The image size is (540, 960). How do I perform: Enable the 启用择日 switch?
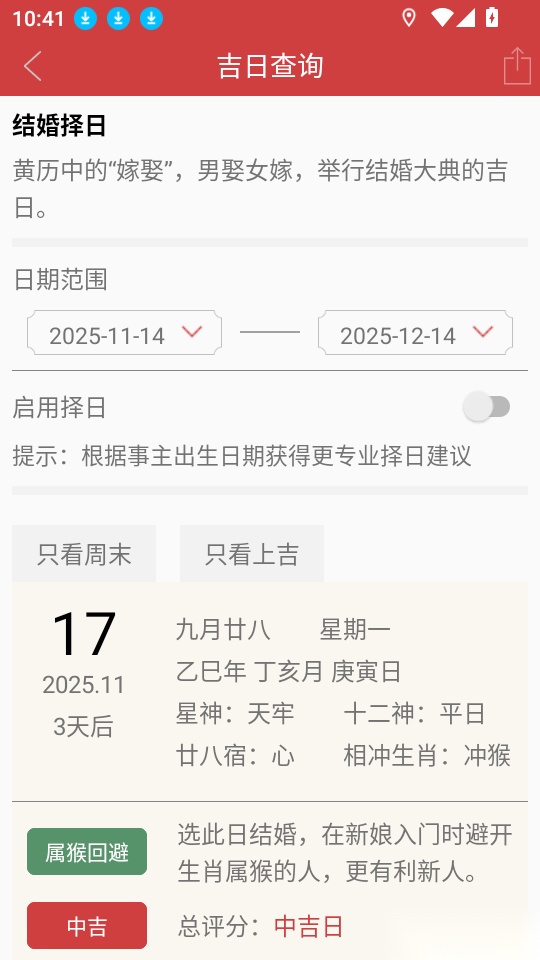487,407
